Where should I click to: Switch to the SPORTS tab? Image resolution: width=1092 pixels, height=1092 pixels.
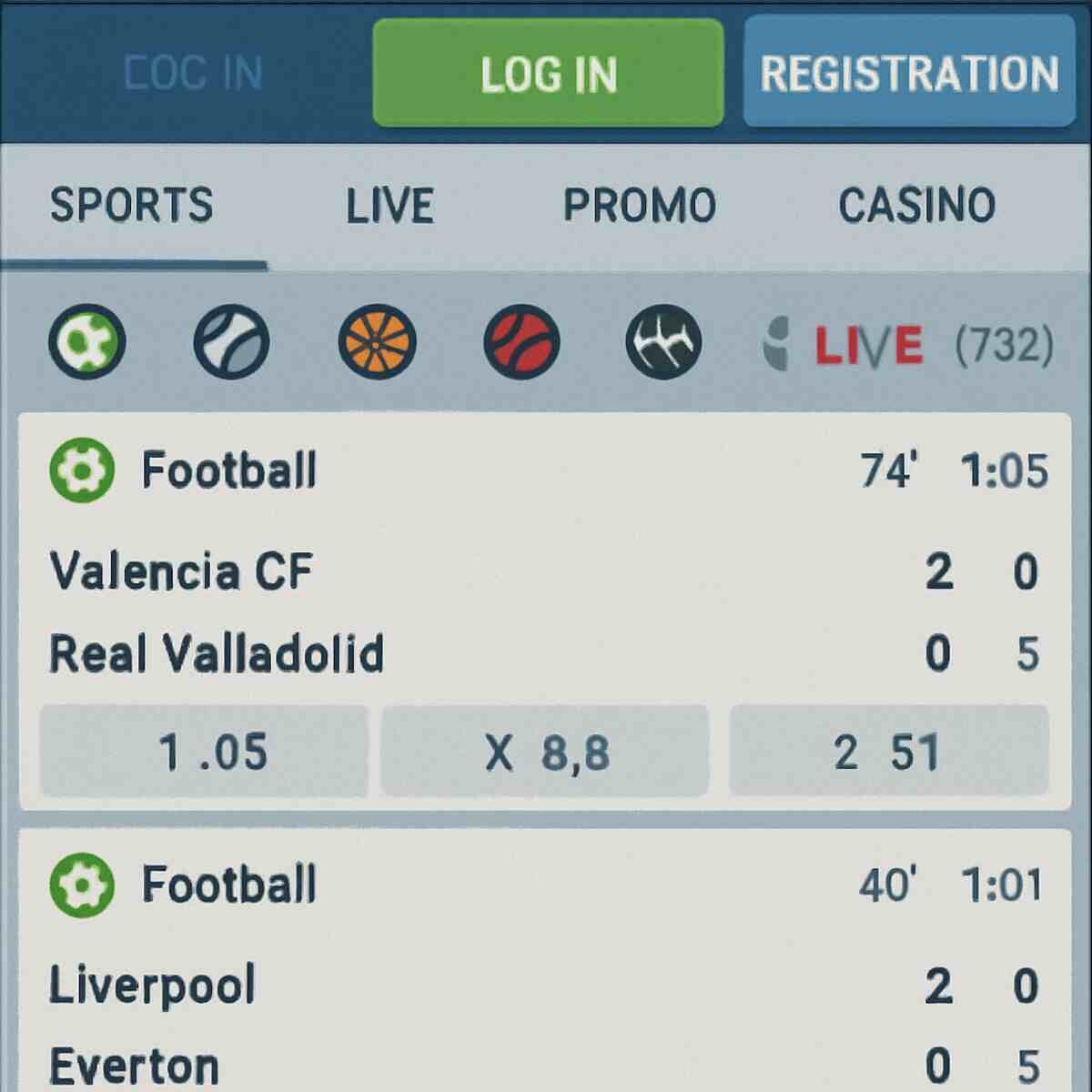[x=132, y=205]
